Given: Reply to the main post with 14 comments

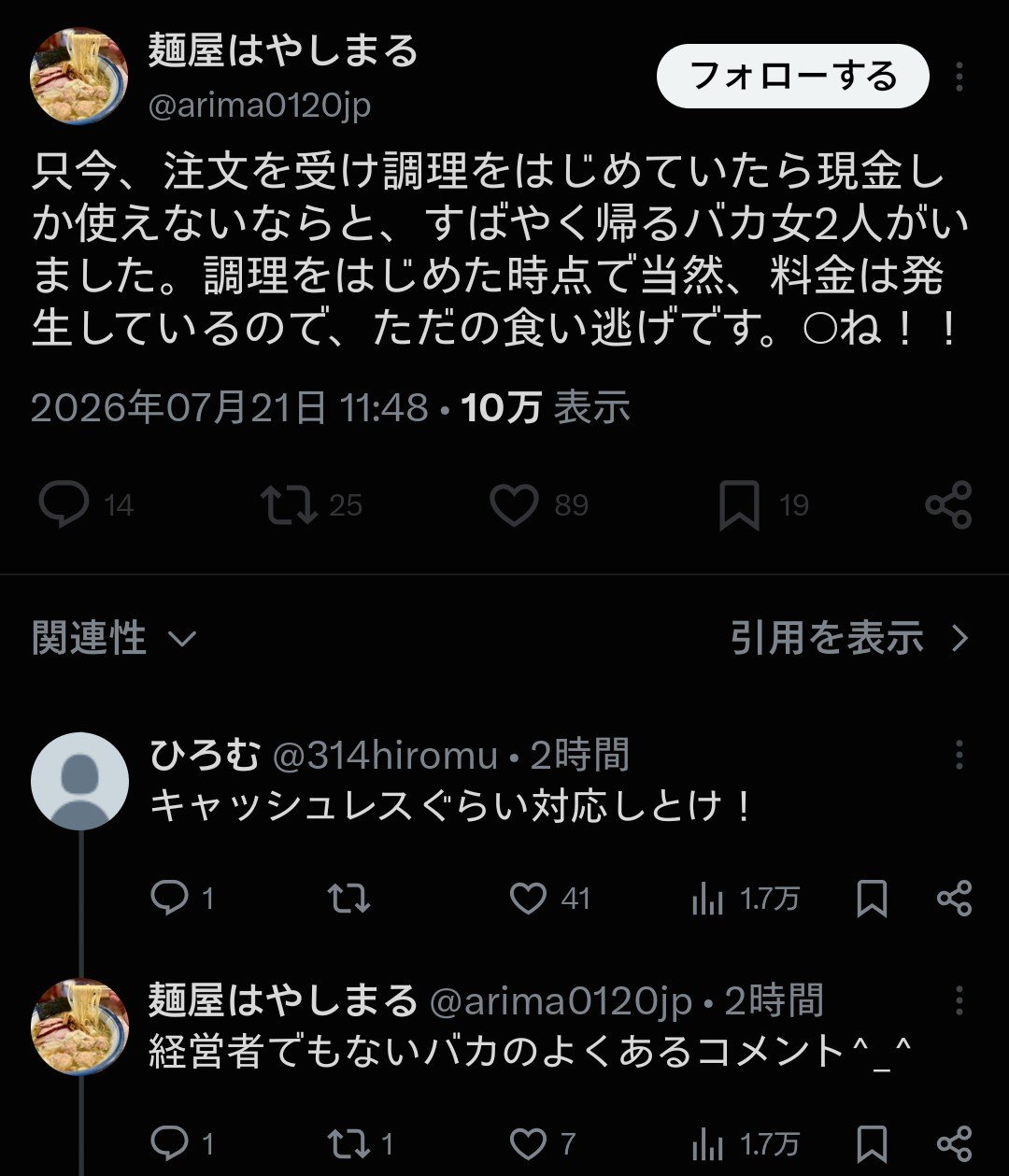Looking at the screenshot, I should click(x=86, y=505).
